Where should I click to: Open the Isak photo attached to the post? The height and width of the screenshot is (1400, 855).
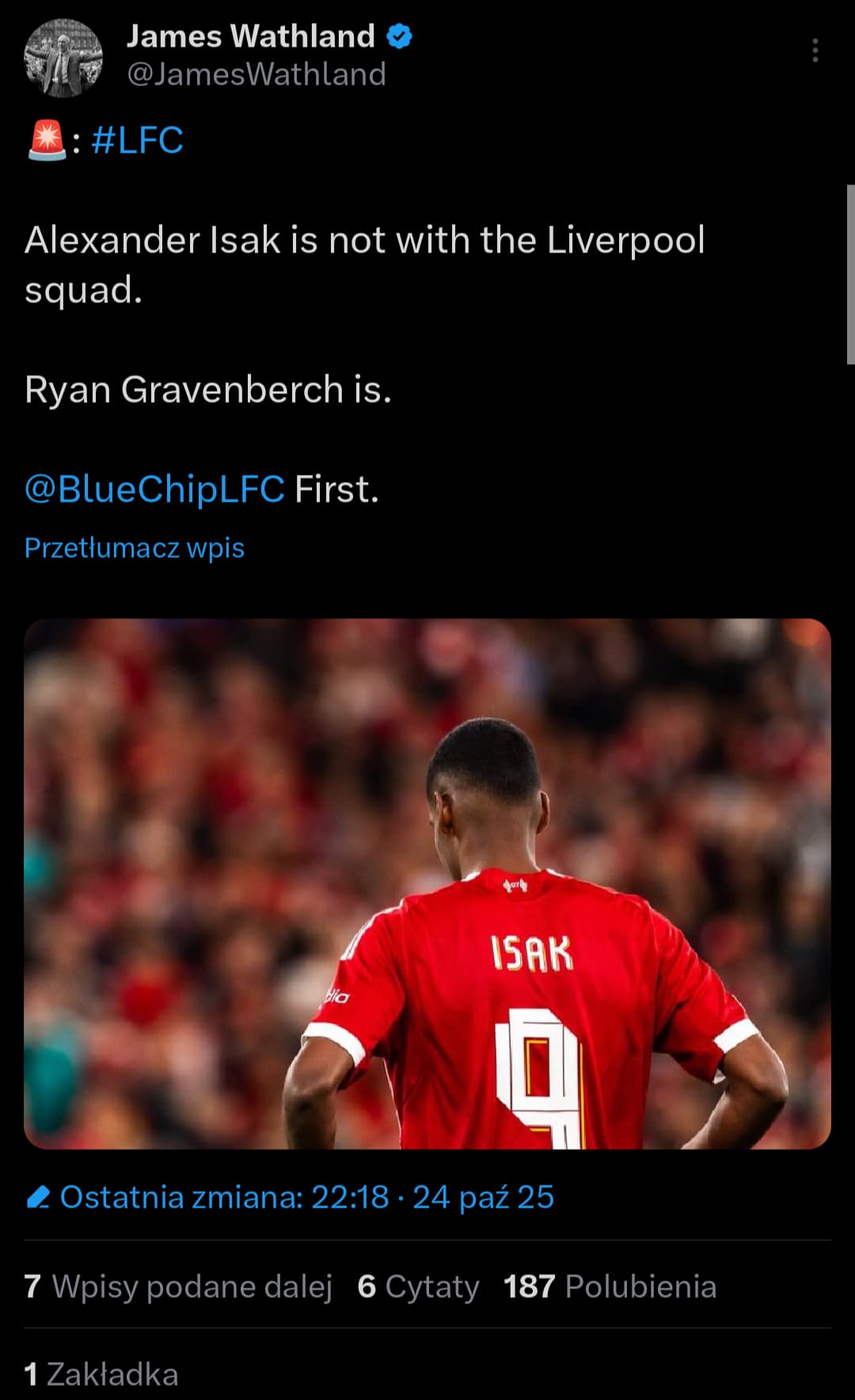pyautogui.click(x=427, y=883)
